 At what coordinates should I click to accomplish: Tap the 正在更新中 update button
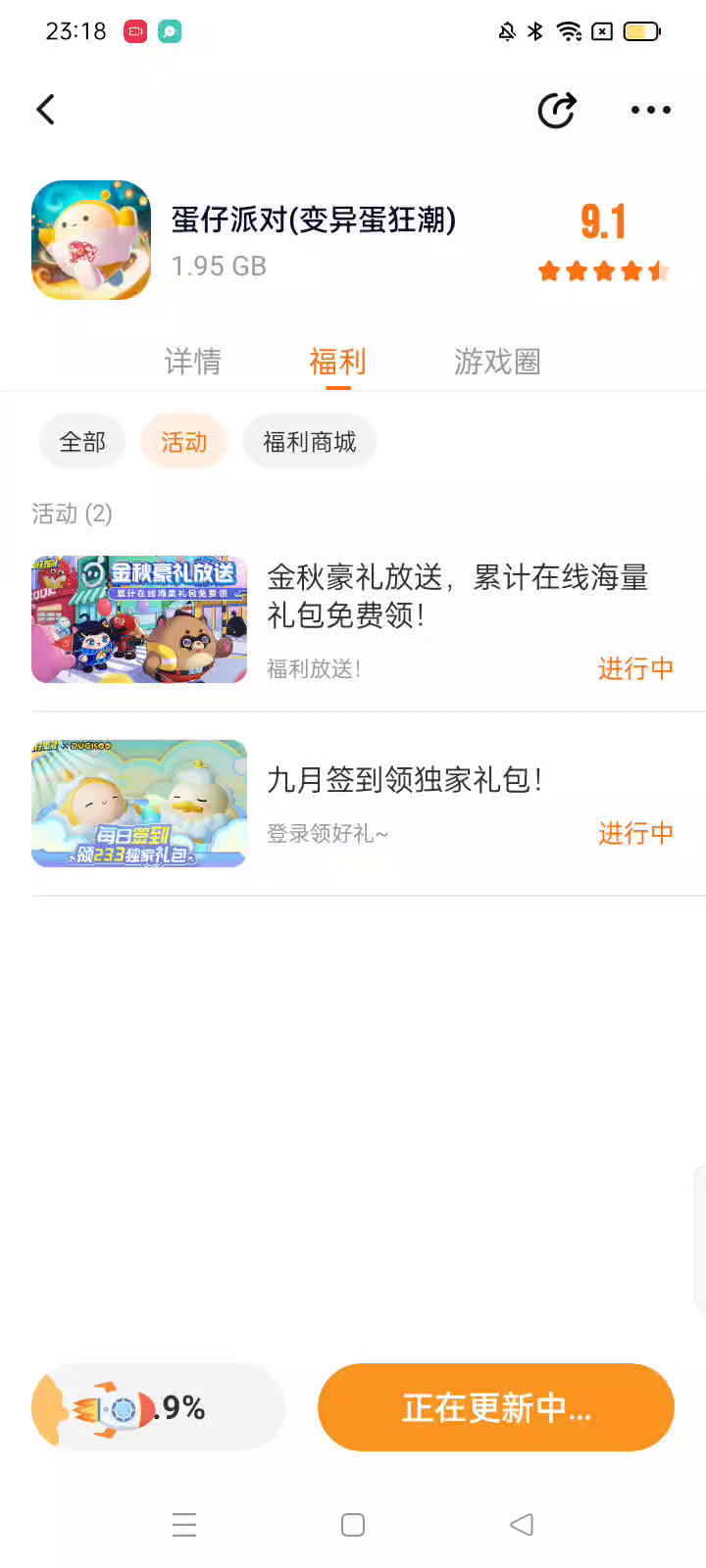[x=496, y=1407]
